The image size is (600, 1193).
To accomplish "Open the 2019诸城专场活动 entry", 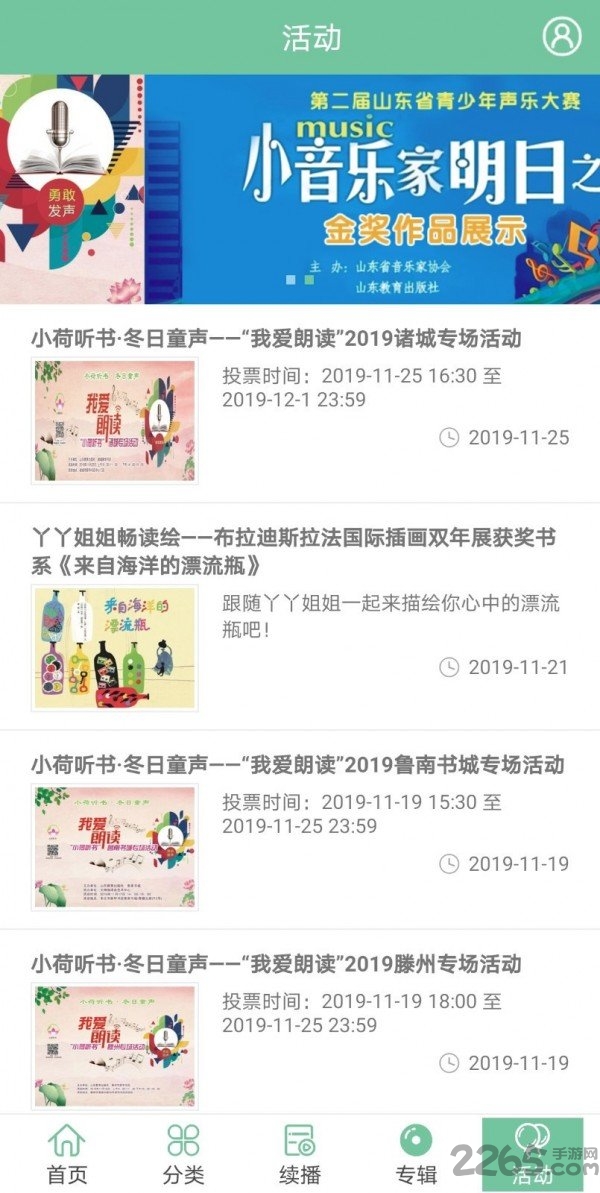I will click(276, 338).
